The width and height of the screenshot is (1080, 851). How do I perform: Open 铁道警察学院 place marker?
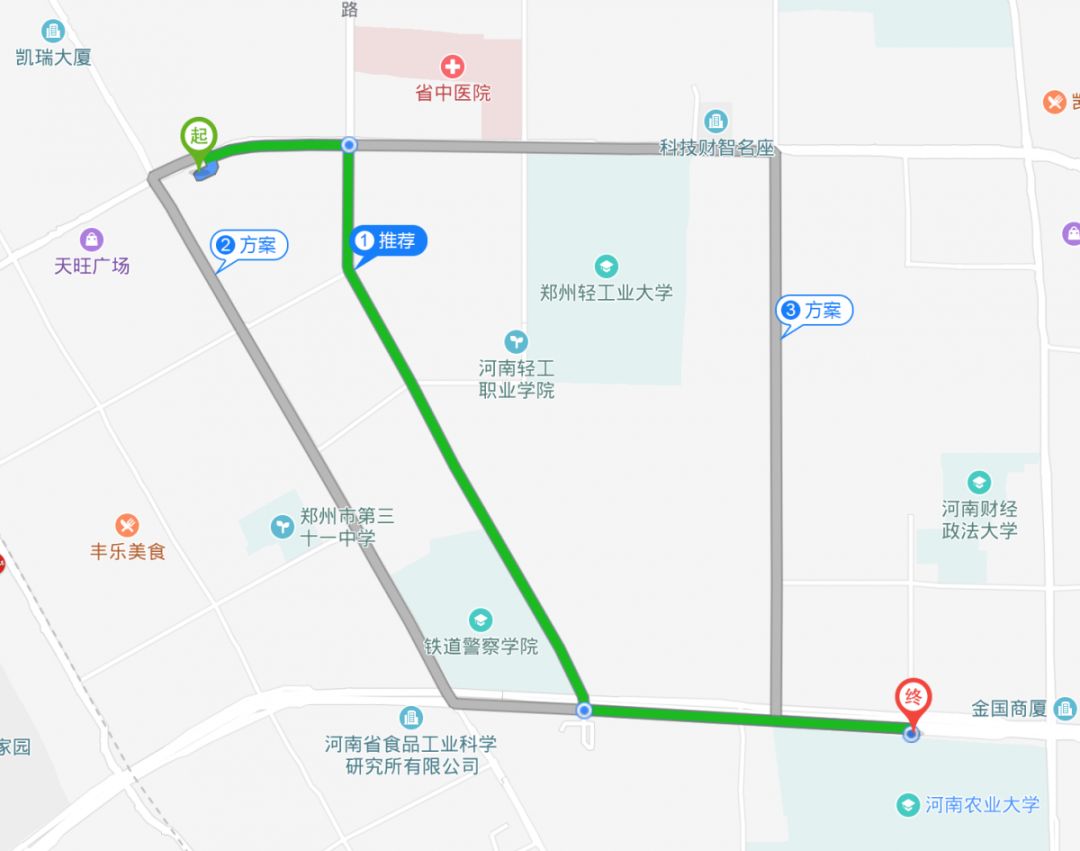coord(481,621)
